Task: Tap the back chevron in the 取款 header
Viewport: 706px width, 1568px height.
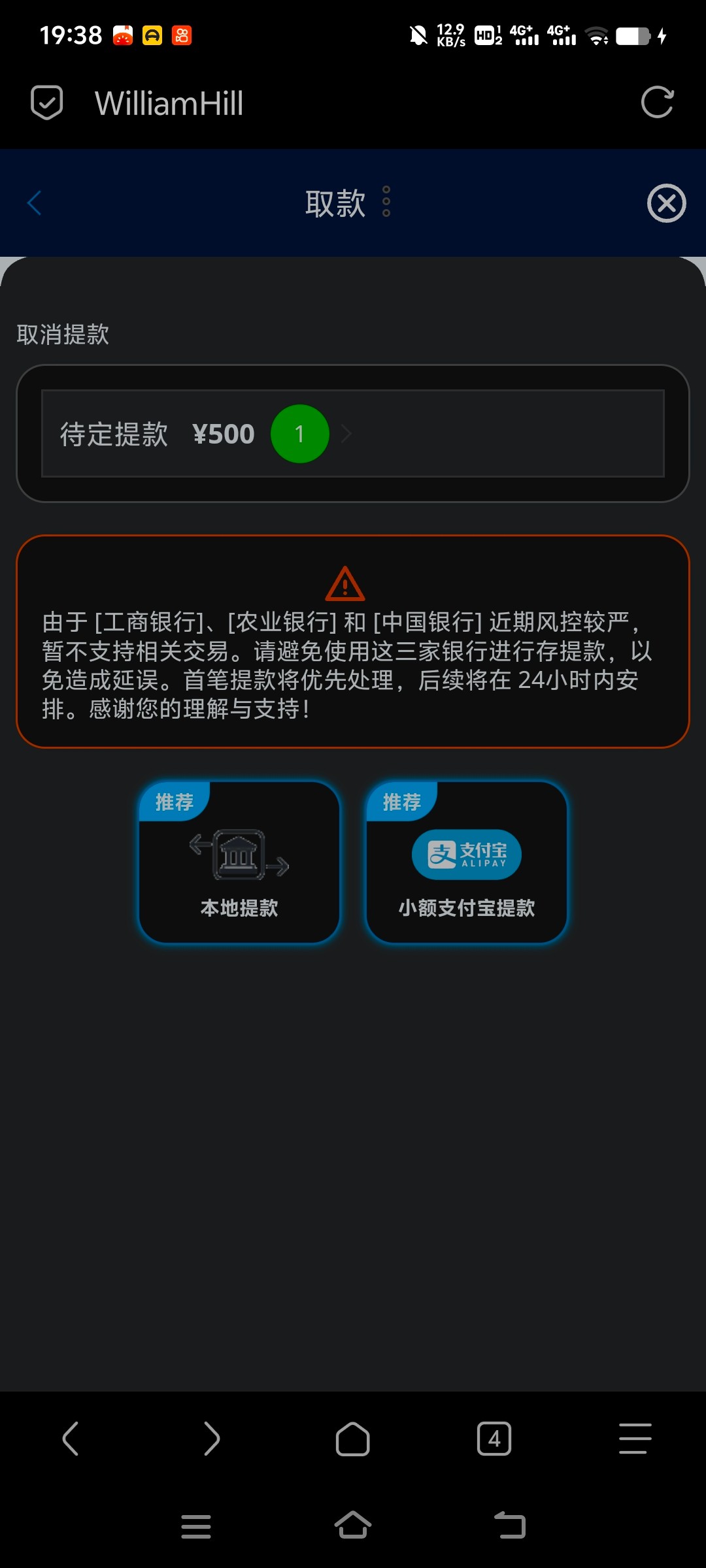Action: (33, 203)
